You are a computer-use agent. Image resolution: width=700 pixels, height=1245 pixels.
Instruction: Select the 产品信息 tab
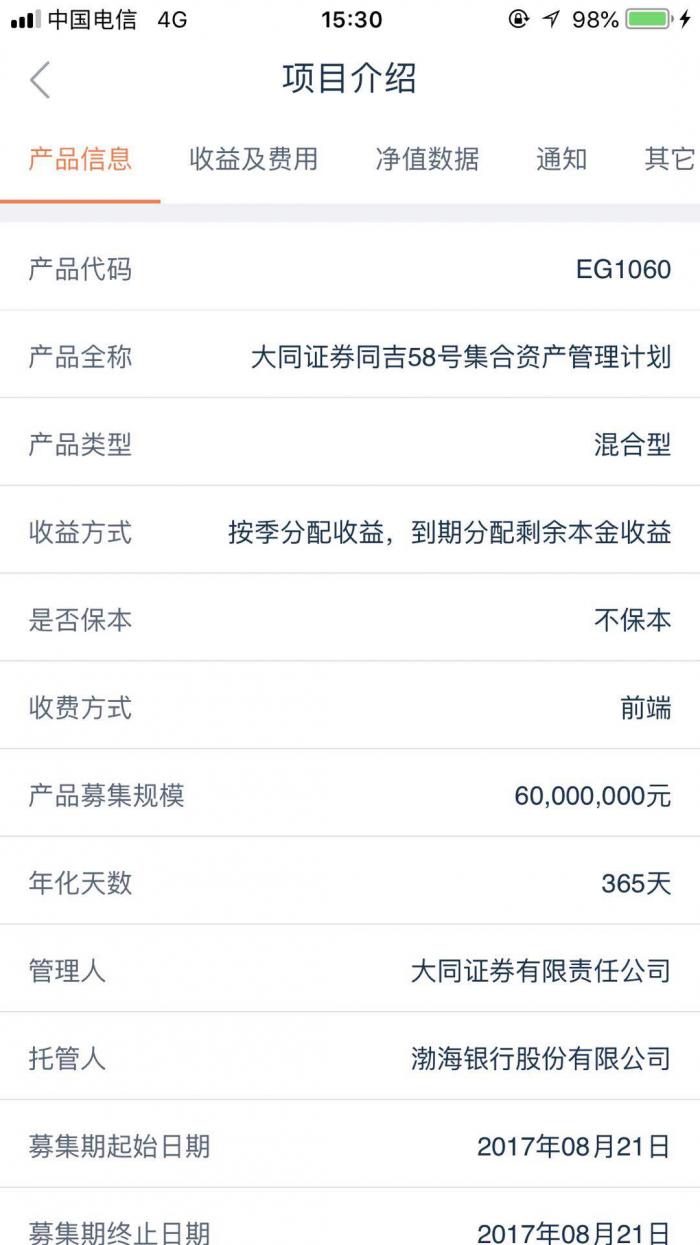[x=80, y=159]
